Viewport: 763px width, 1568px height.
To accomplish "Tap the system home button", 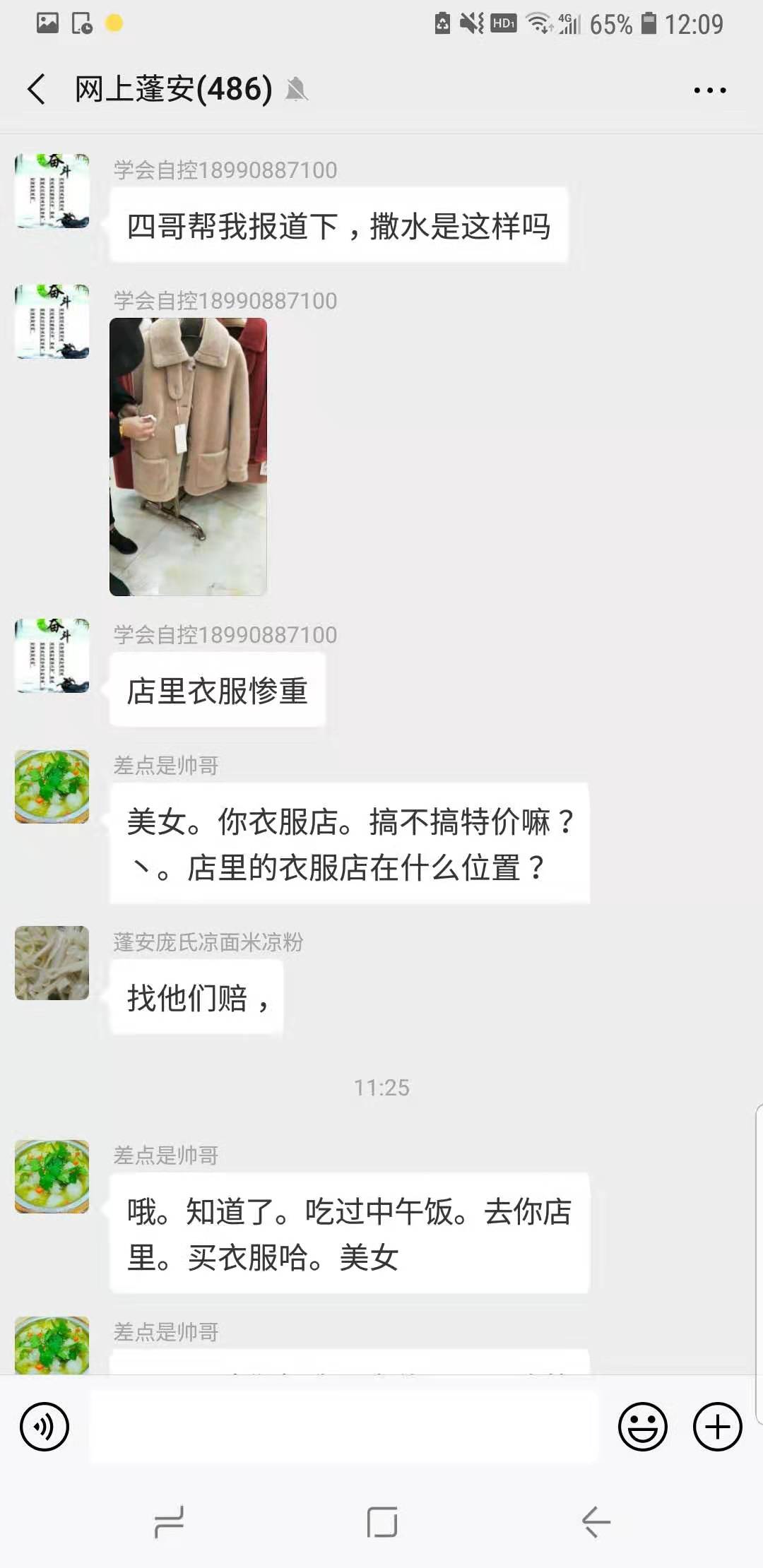I will click(381, 1521).
